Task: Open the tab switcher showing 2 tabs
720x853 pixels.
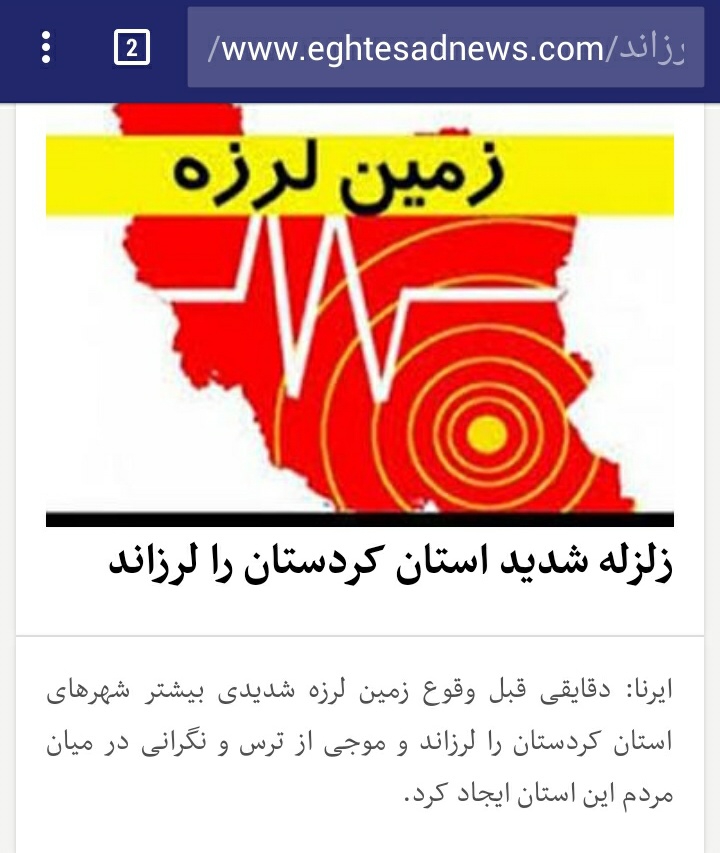Action: click(132, 48)
